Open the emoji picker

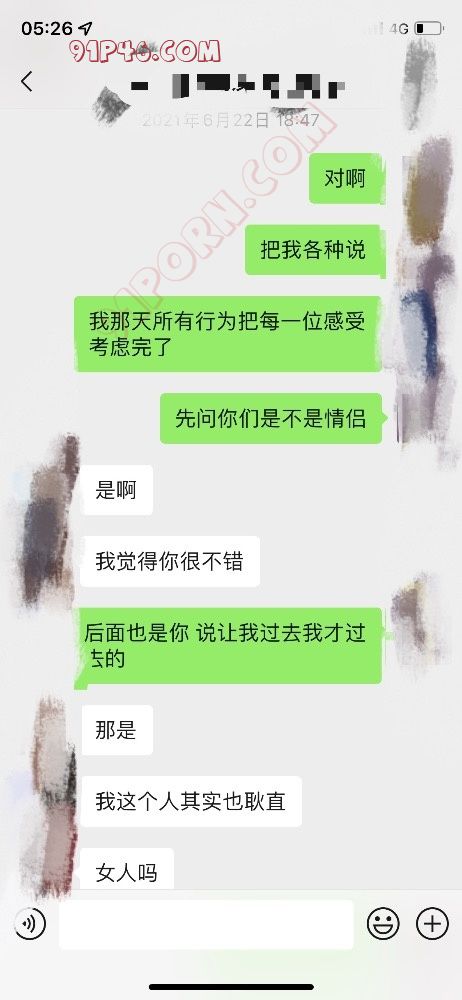click(x=383, y=924)
